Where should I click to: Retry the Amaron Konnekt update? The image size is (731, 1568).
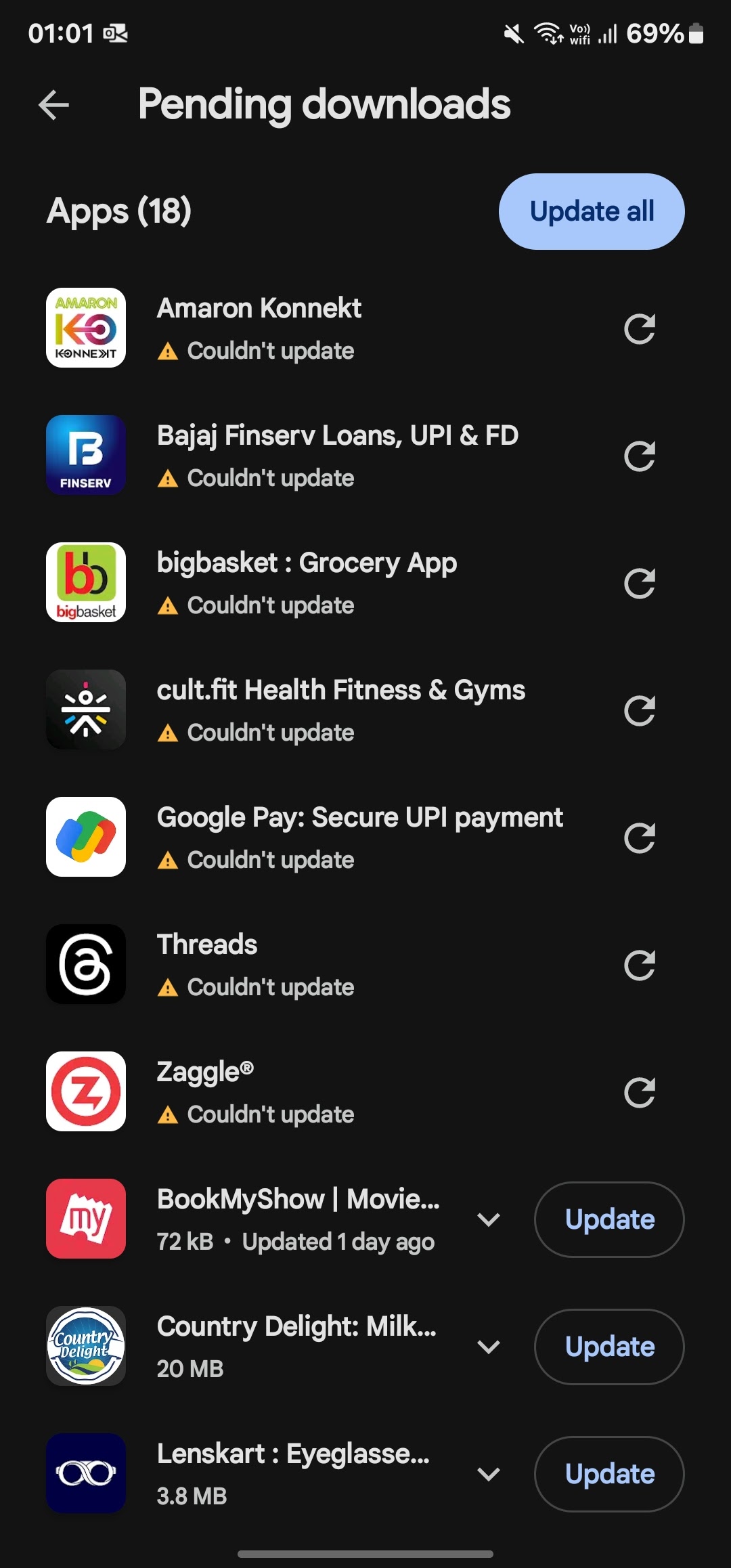(639, 329)
